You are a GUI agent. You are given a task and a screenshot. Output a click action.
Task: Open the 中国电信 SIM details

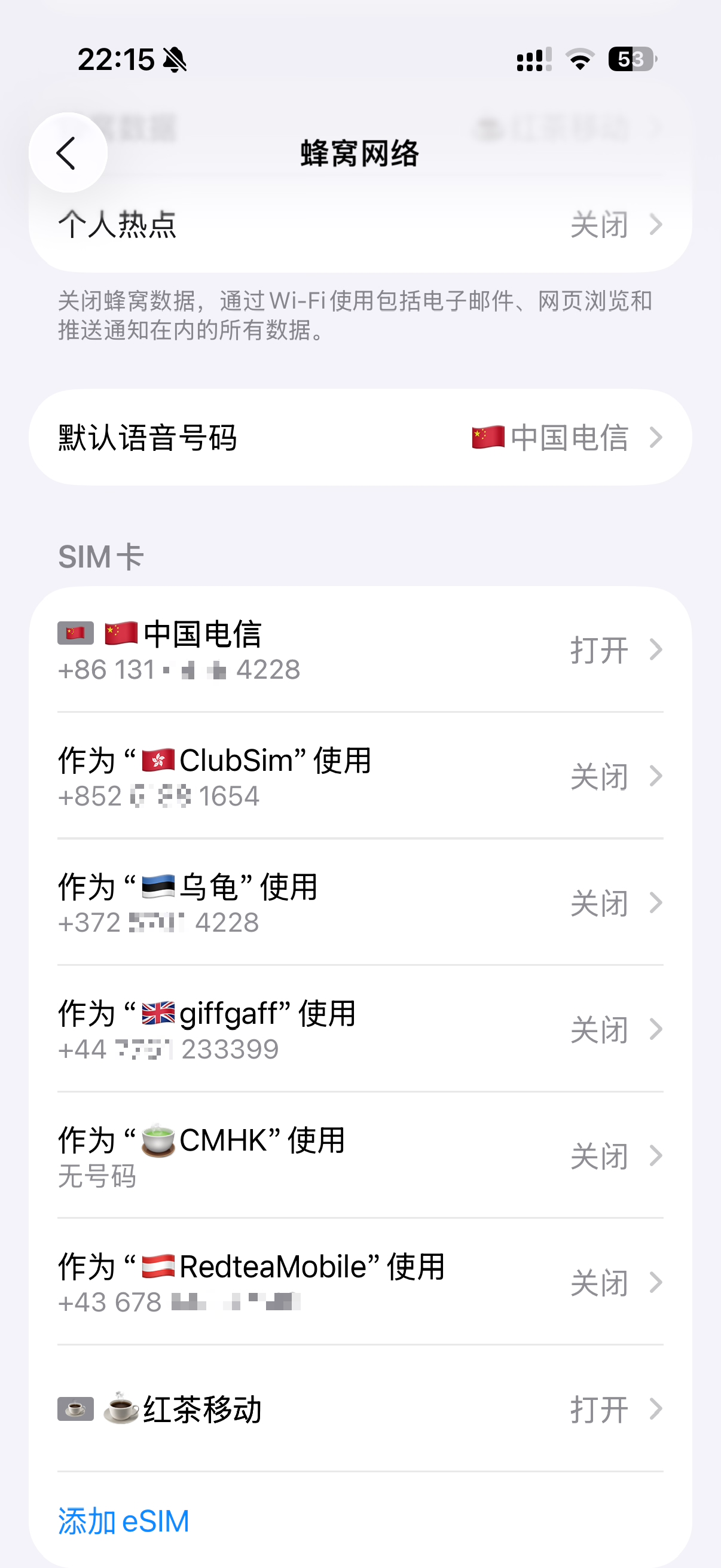[x=360, y=650]
